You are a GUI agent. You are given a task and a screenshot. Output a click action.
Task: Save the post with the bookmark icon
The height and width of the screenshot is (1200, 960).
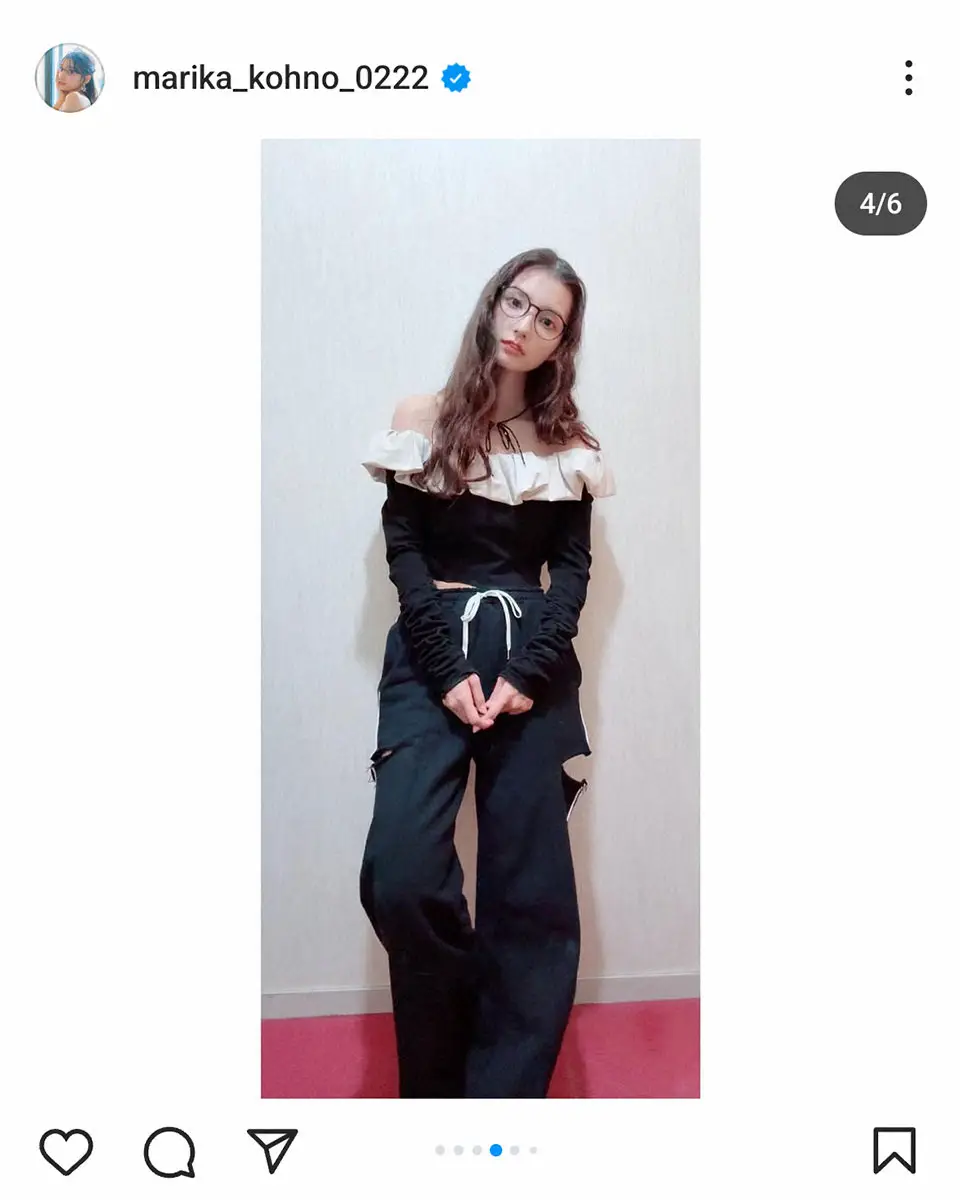click(893, 1150)
